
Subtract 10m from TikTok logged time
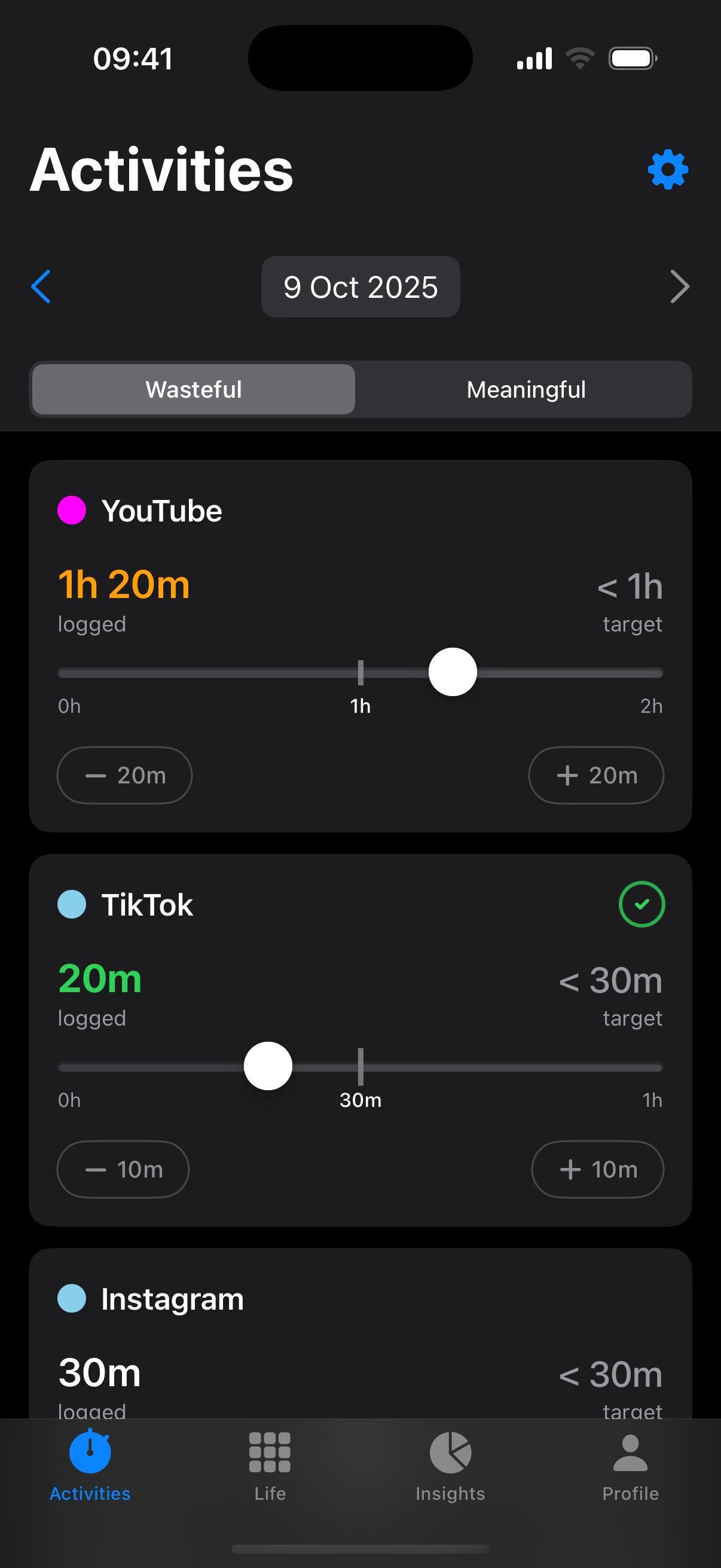[x=123, y=1169]
